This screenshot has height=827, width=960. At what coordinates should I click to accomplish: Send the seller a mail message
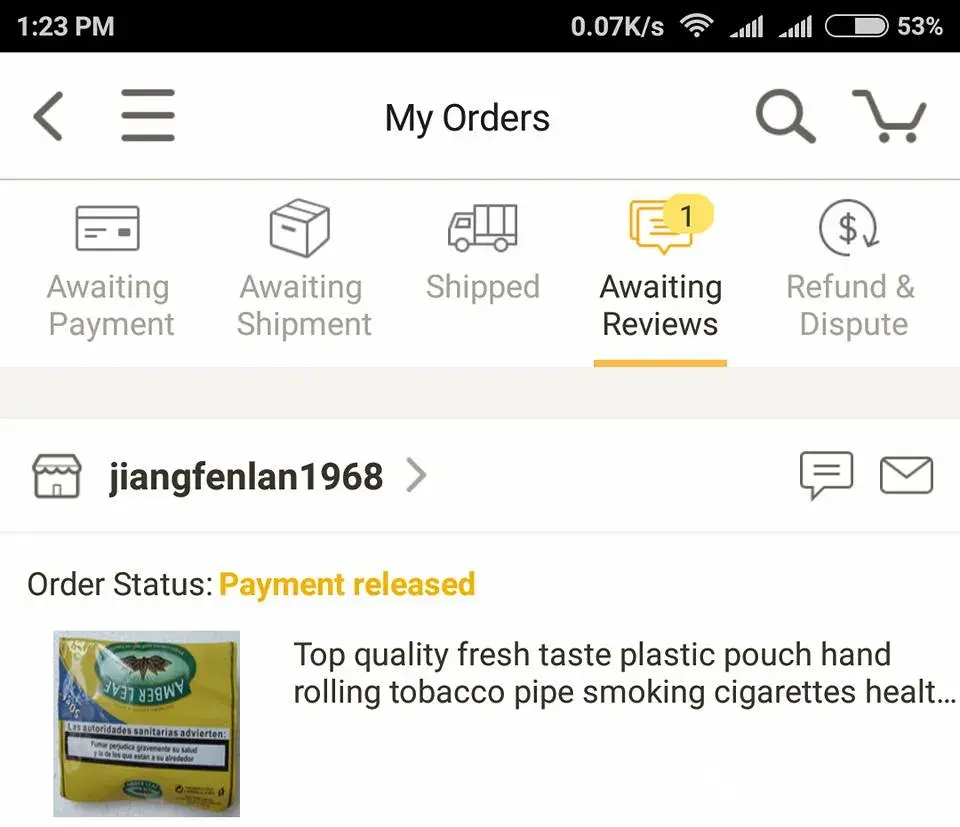[906, 475]
